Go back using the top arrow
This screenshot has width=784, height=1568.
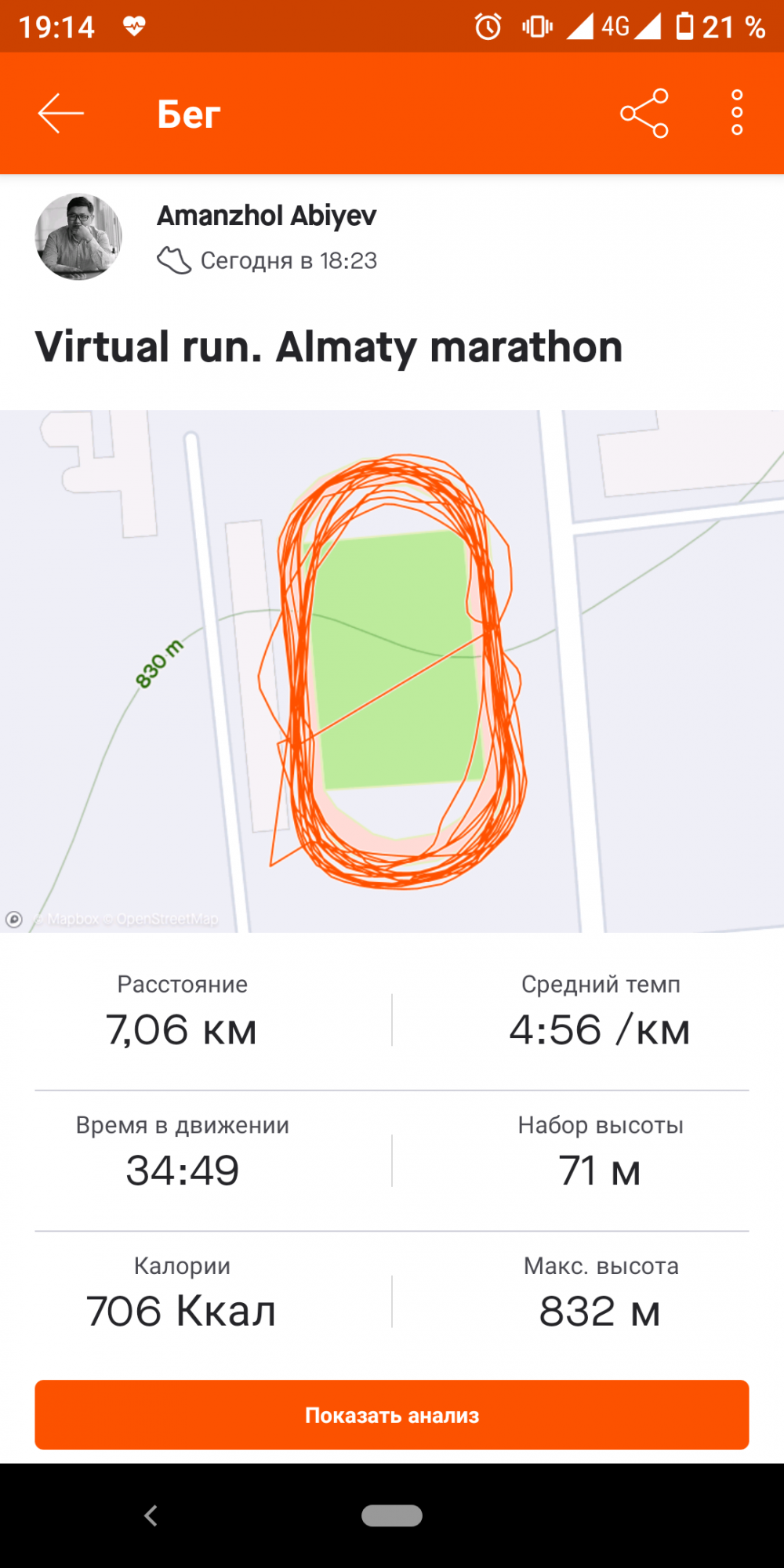(x=60, y=114)
